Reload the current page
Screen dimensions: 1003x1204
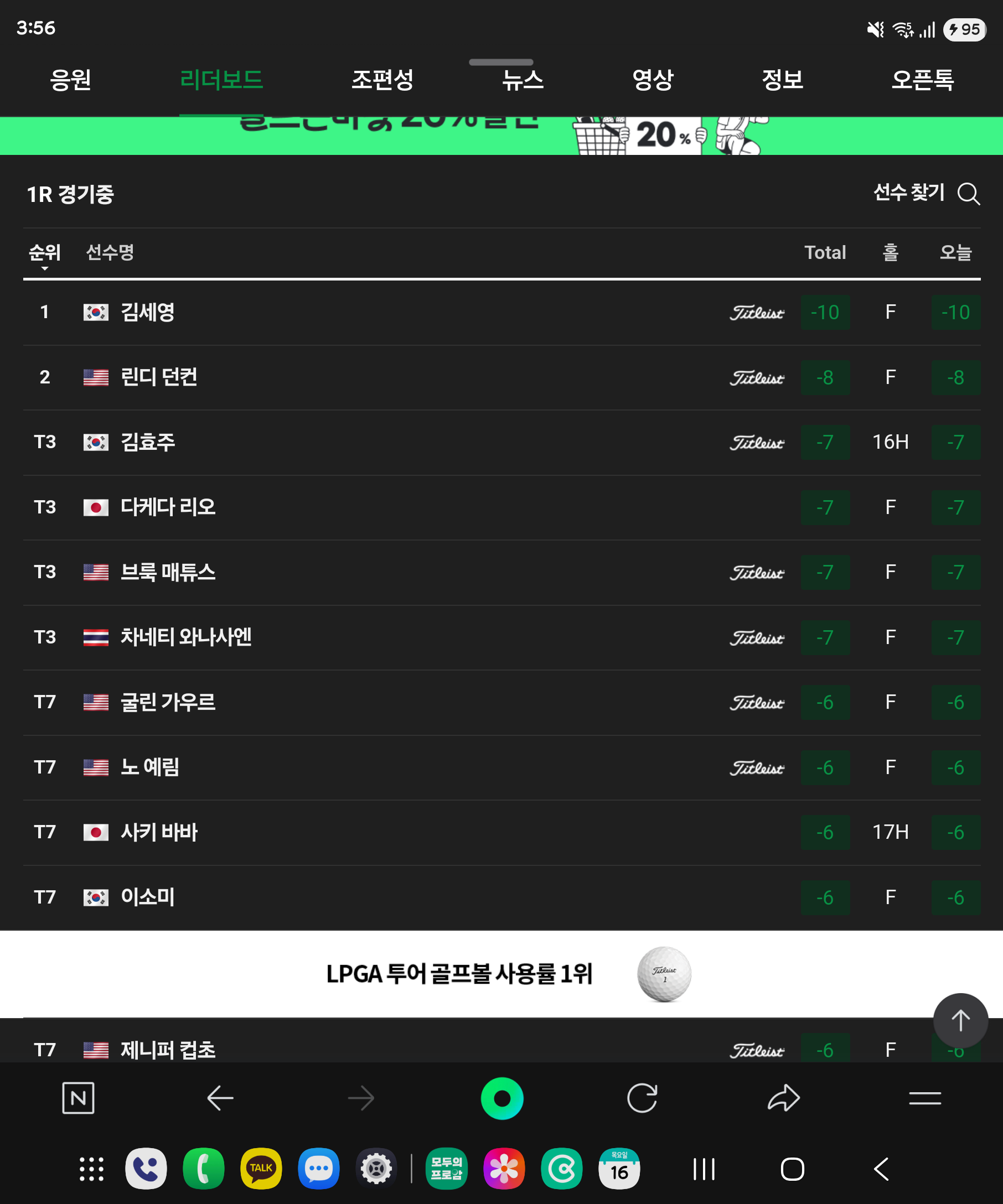642,1098
